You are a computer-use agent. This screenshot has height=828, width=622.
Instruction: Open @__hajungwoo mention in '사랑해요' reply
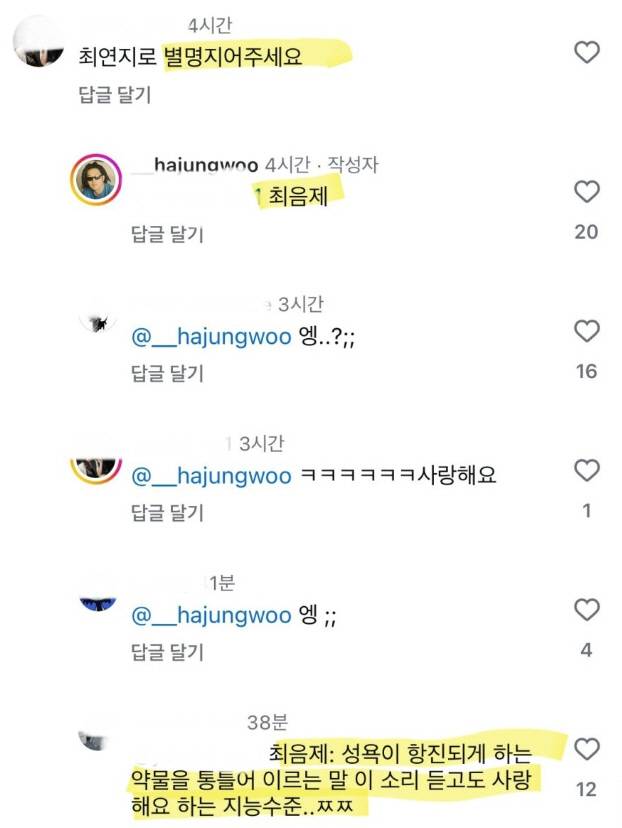[x=211, y=477]
